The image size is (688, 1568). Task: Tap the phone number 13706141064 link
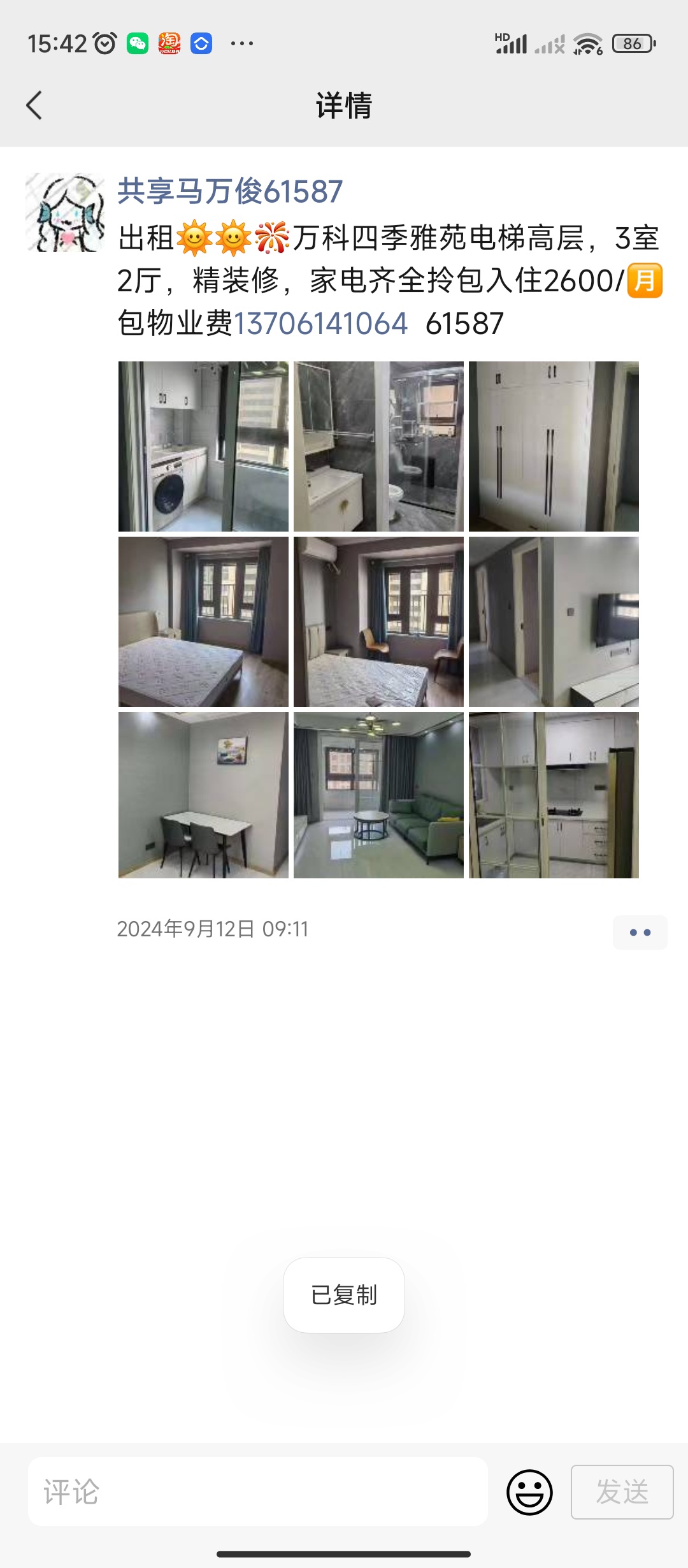(320, 323)
